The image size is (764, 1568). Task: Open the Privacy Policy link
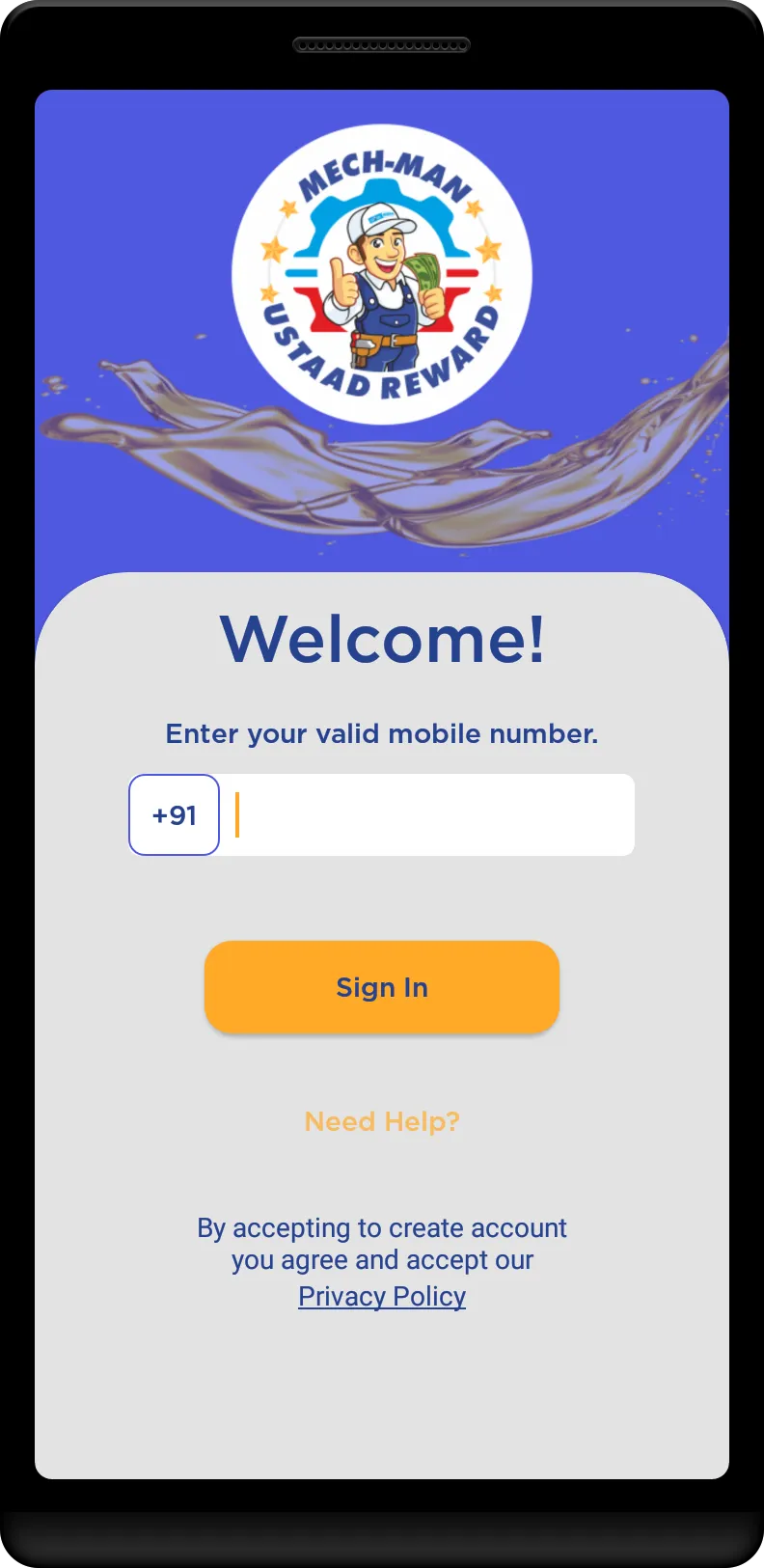click(x=382, y=1296)
